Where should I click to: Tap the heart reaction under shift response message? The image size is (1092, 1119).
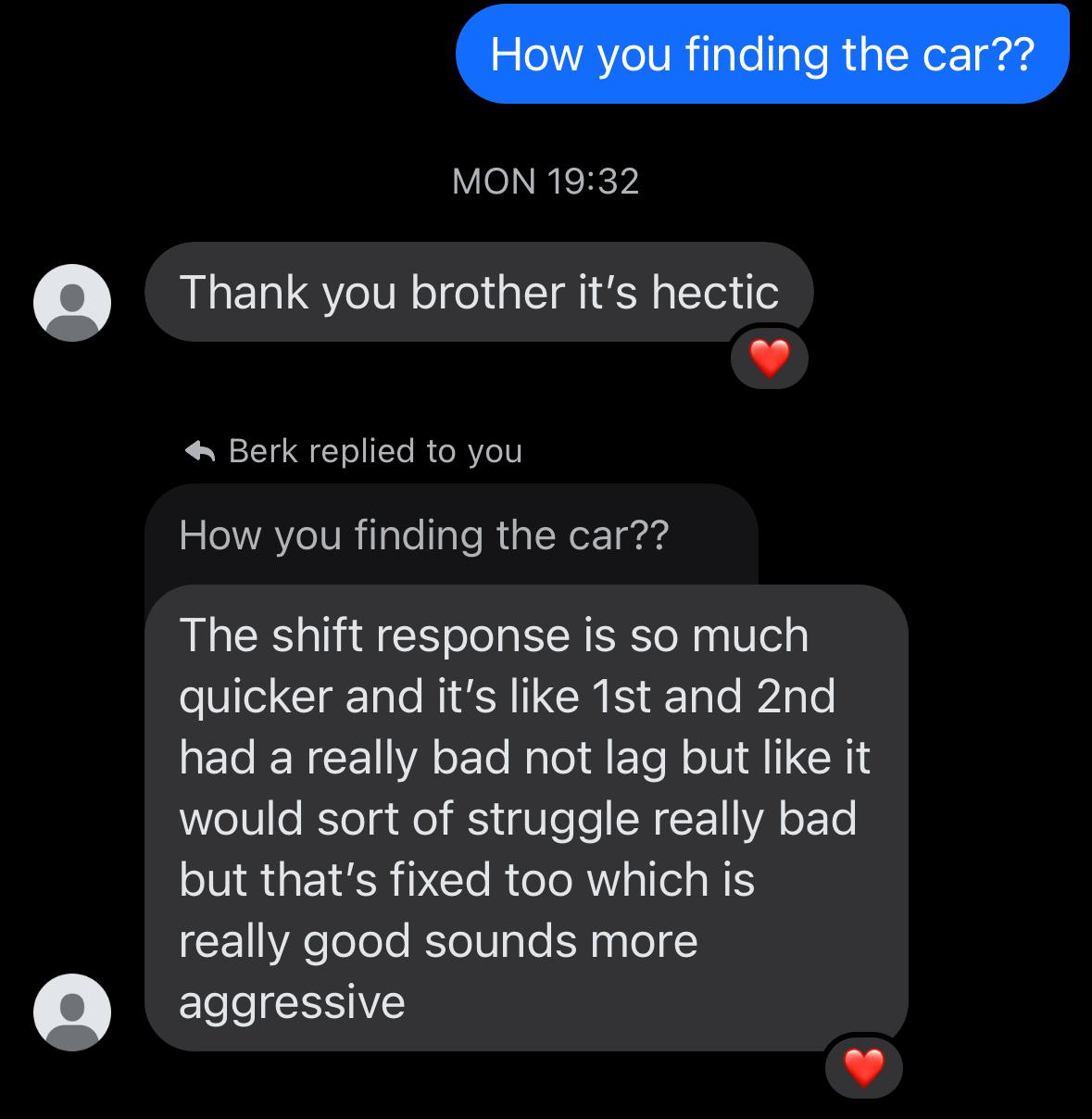tap(863, 1066)
